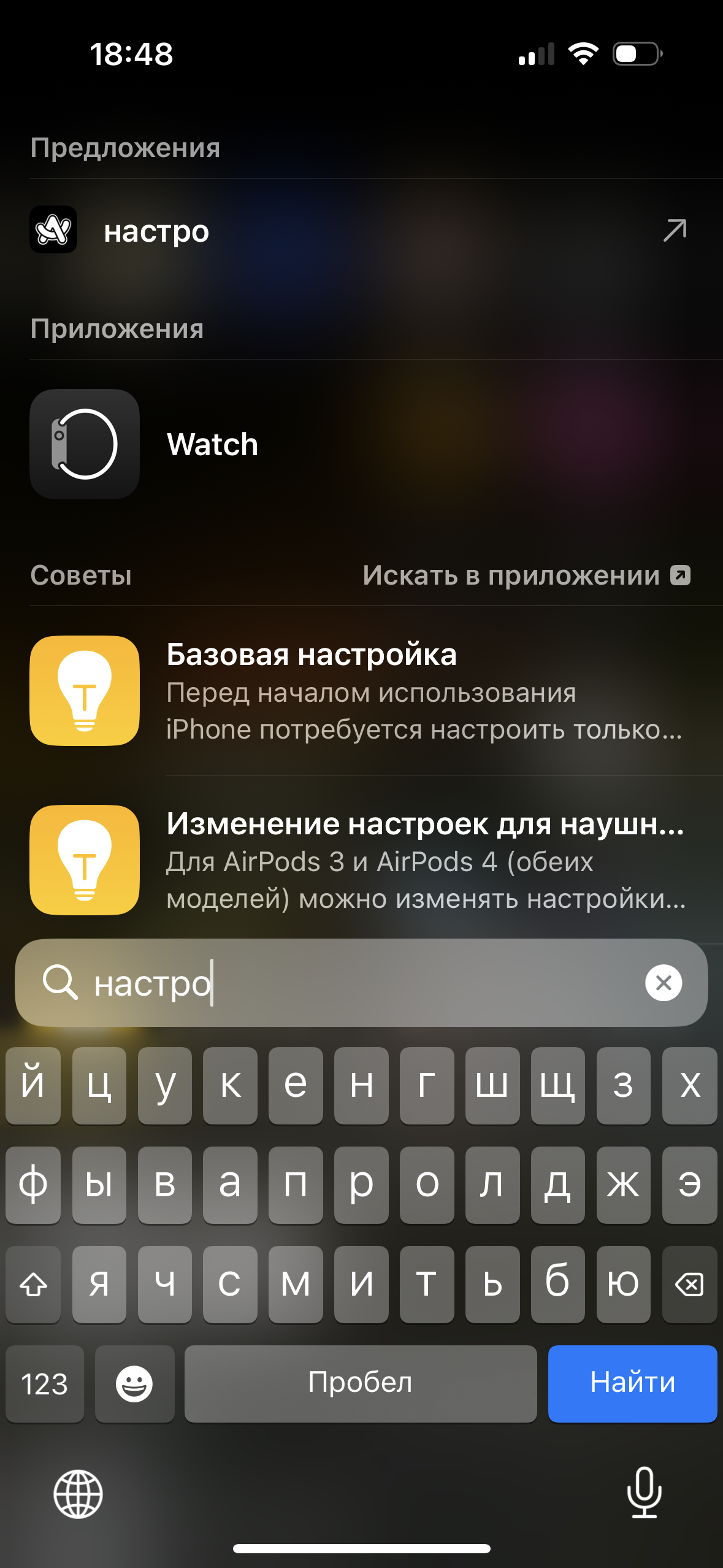Change keyboard language with the globe icon

pyautogui.click(x=78, y=1494)
